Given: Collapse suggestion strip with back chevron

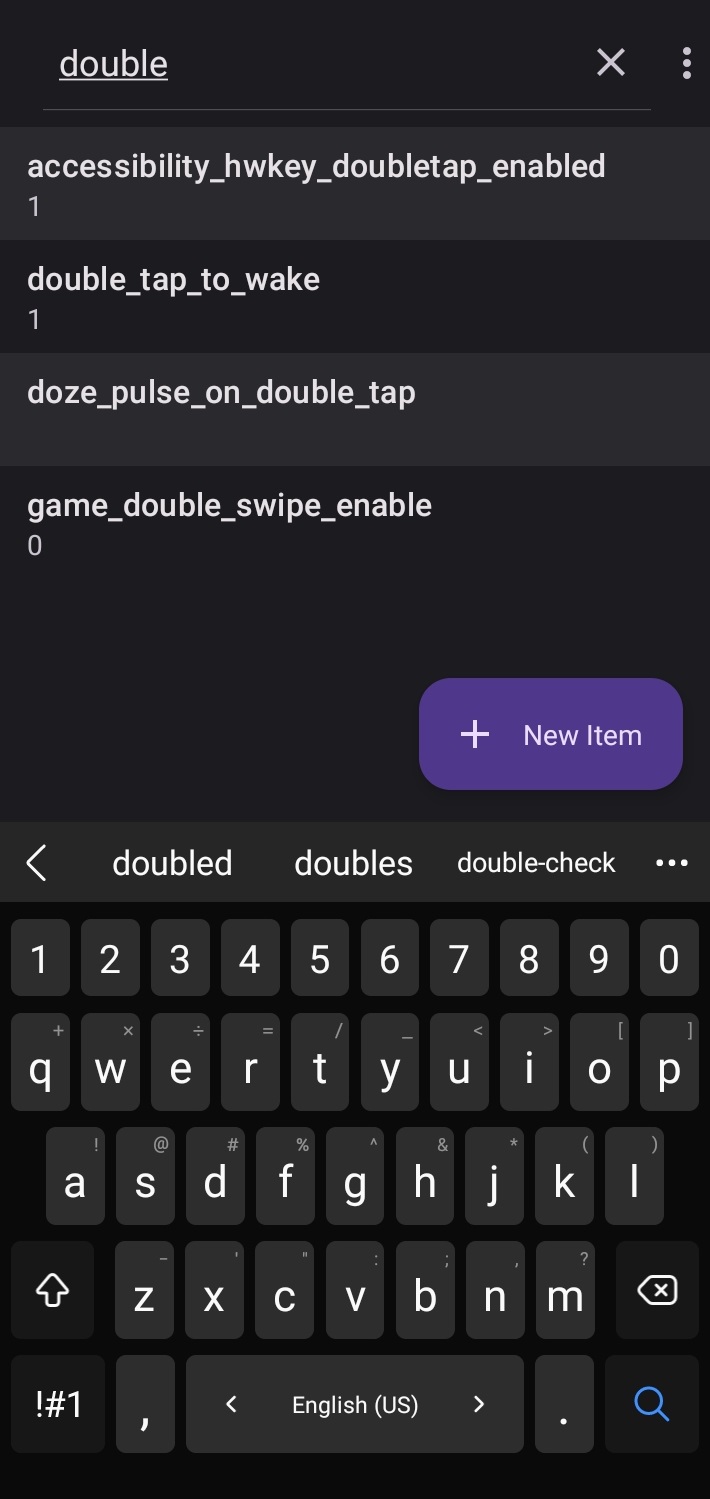Looking at the screenshot, I should pyautogui.click(x=37, y=863).
